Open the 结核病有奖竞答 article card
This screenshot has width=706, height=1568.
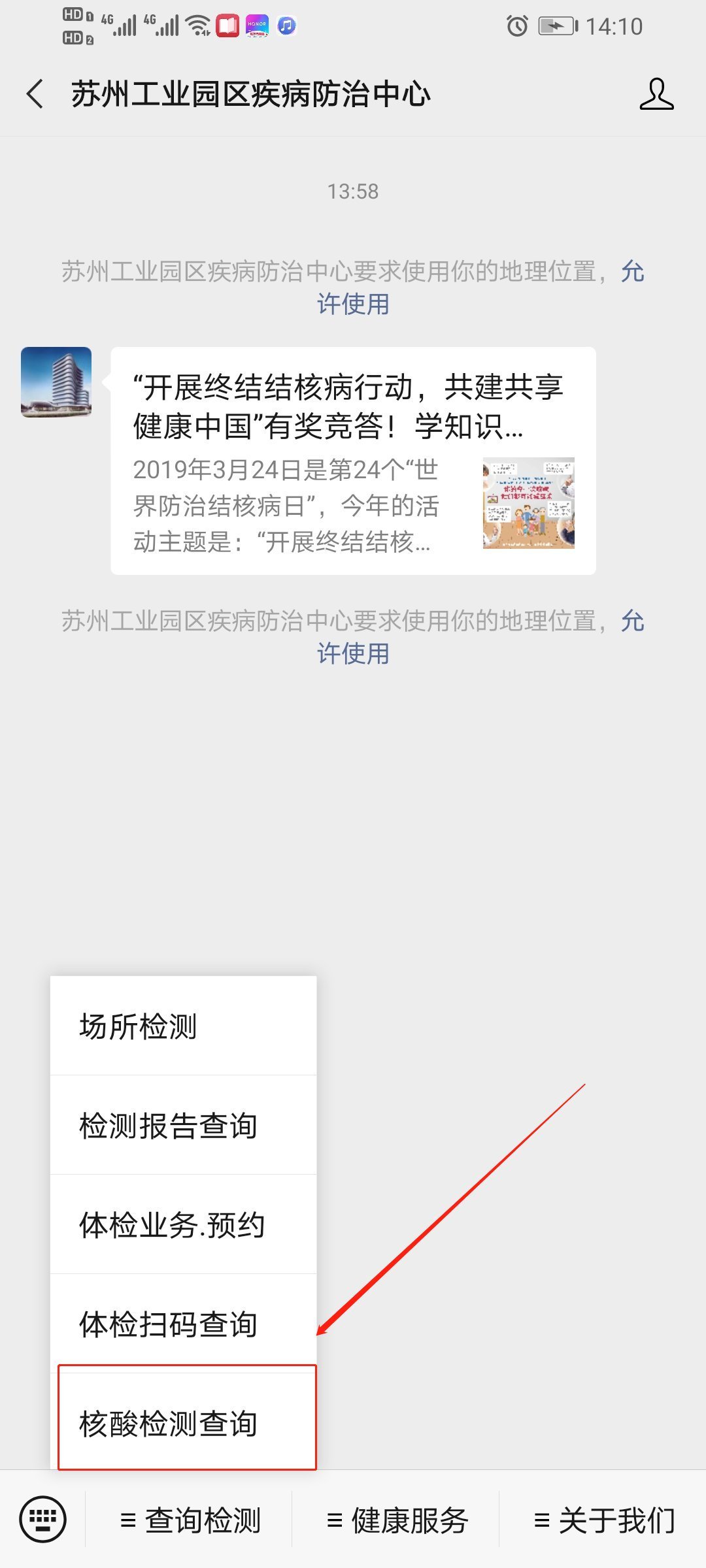tap(353, 461)
